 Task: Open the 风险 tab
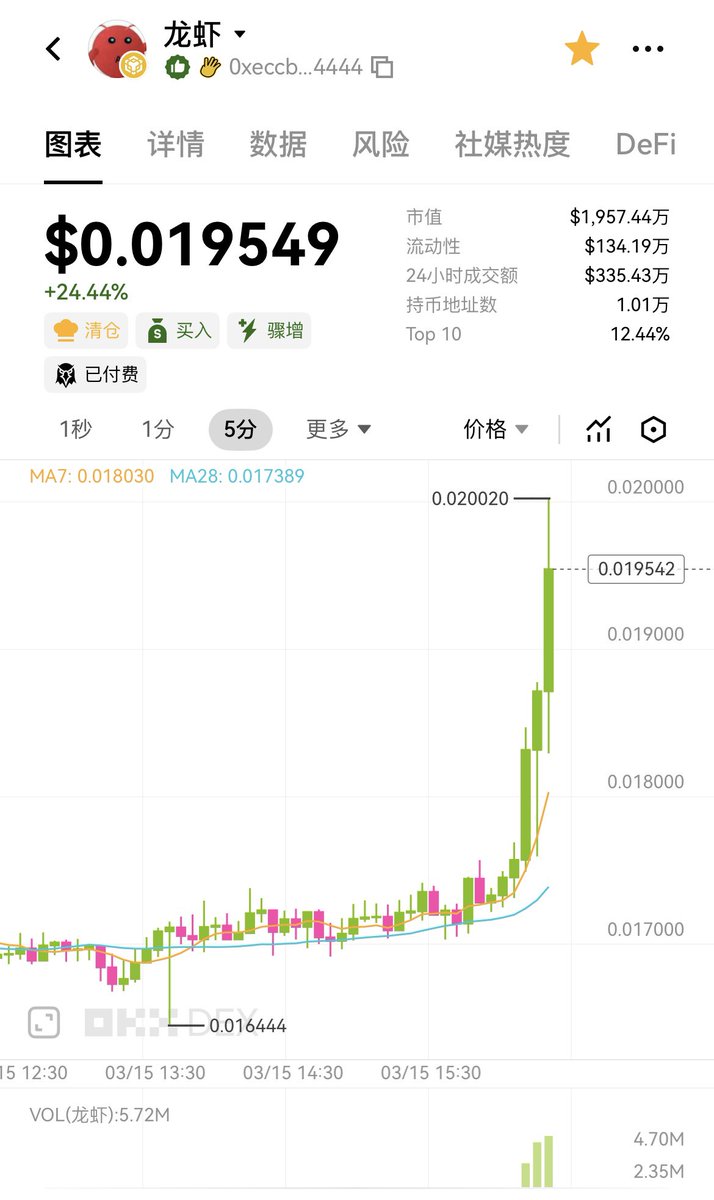pyautogui.click(x=381, y=144)
